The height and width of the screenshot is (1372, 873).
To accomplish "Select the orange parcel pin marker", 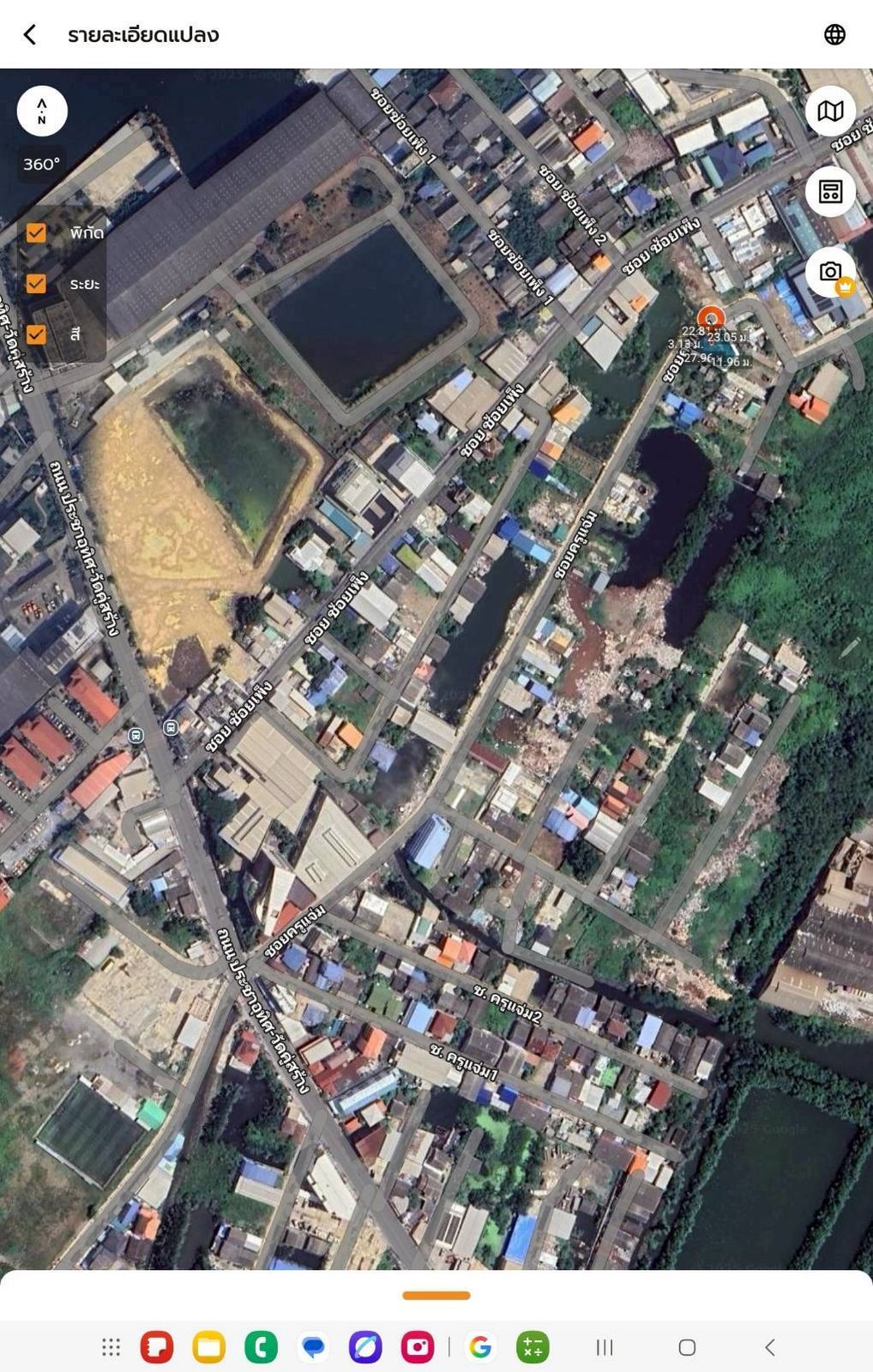I will coord(710,319).
